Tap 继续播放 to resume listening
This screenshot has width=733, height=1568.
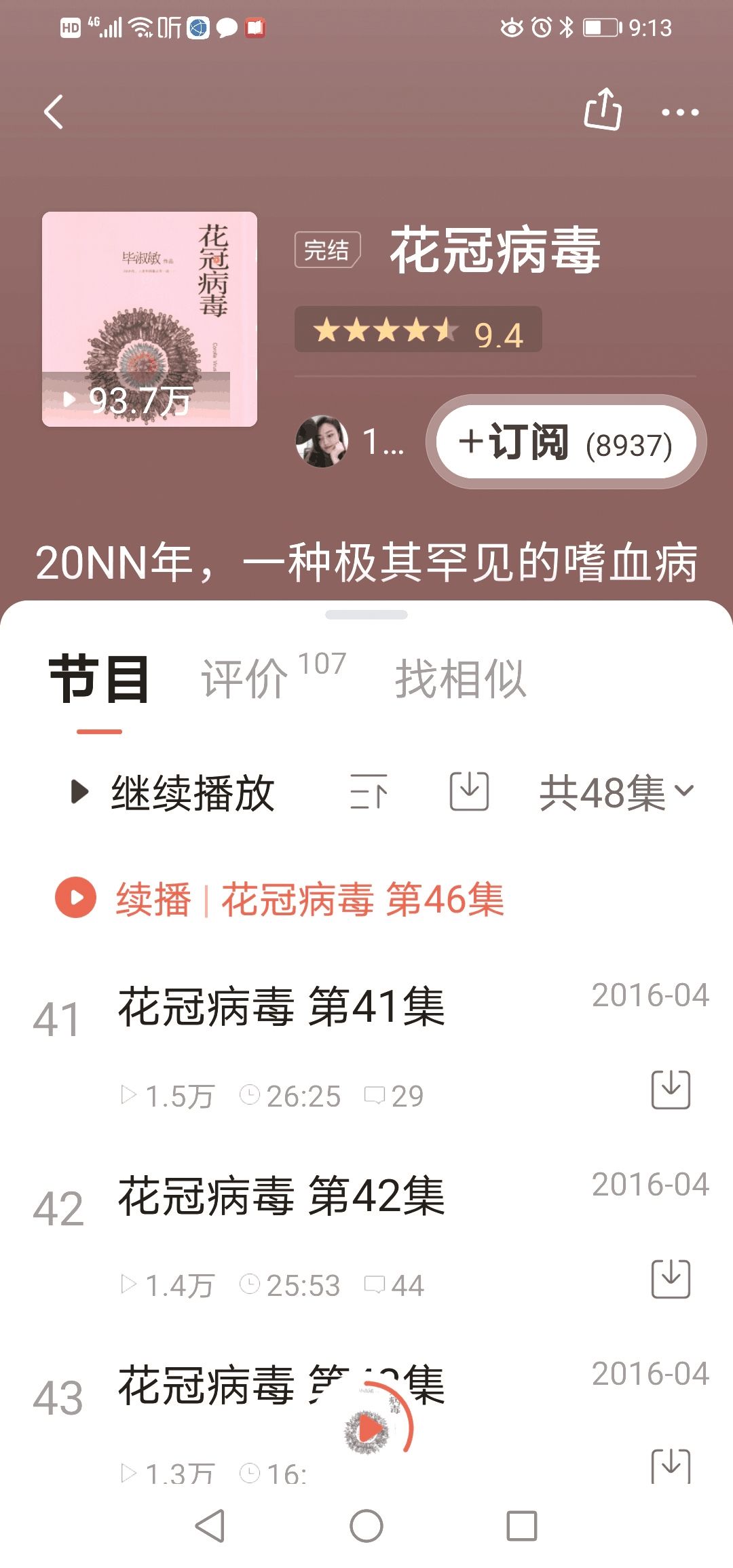pyautogui.click(x=174, y=792)
